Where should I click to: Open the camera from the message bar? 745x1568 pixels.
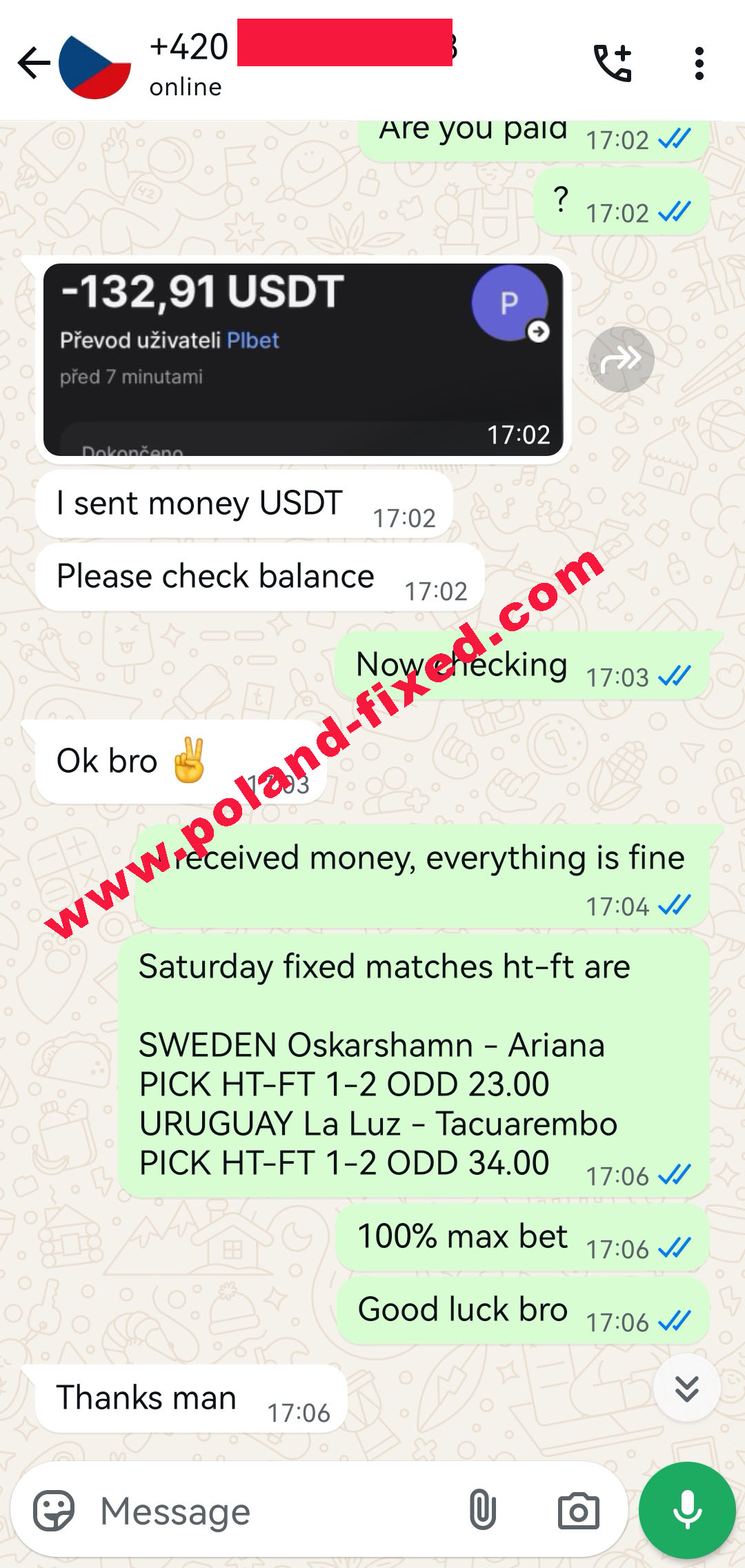(x=578, y=1511)
